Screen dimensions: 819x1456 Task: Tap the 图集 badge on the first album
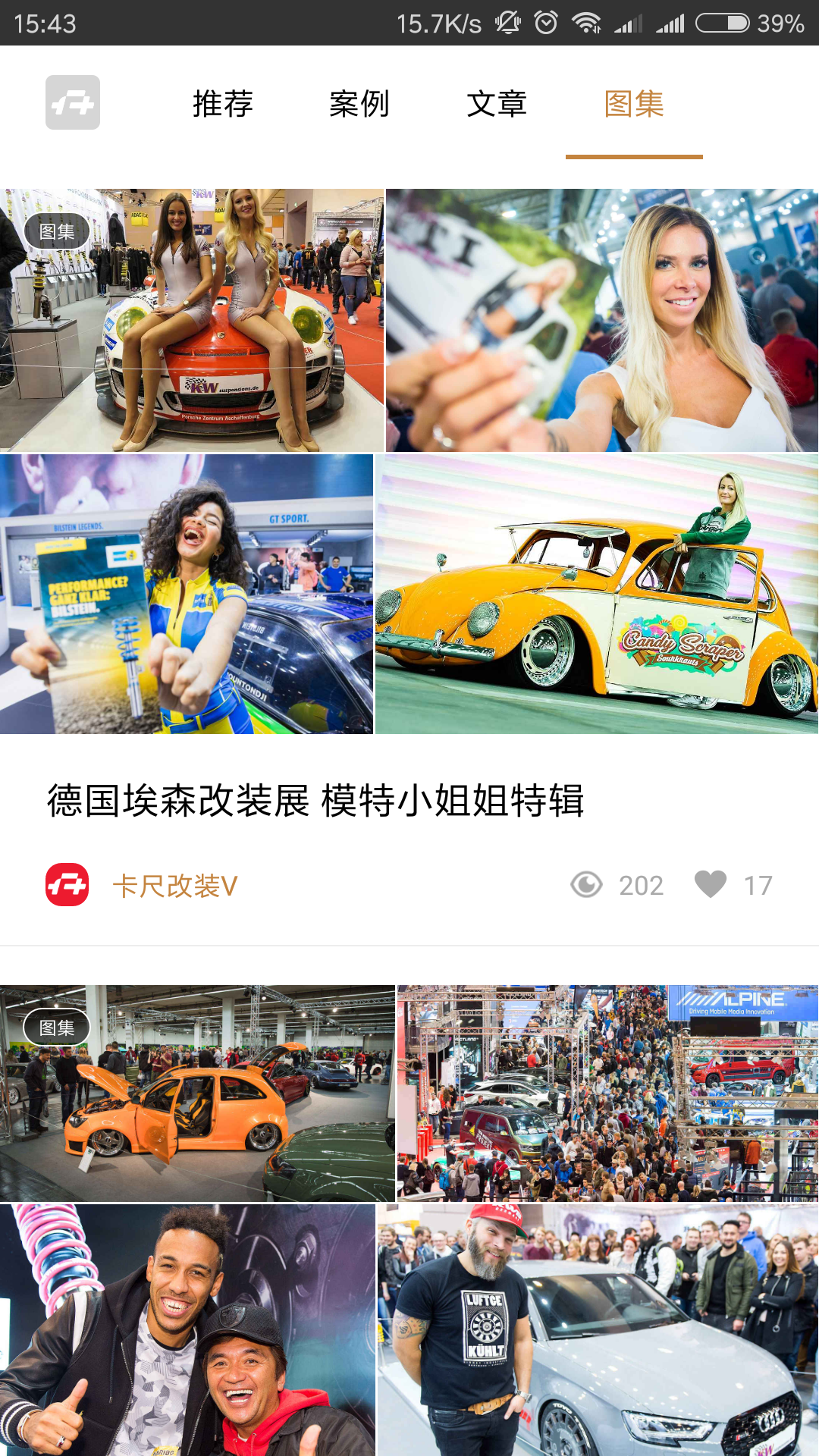coord(58,231)
